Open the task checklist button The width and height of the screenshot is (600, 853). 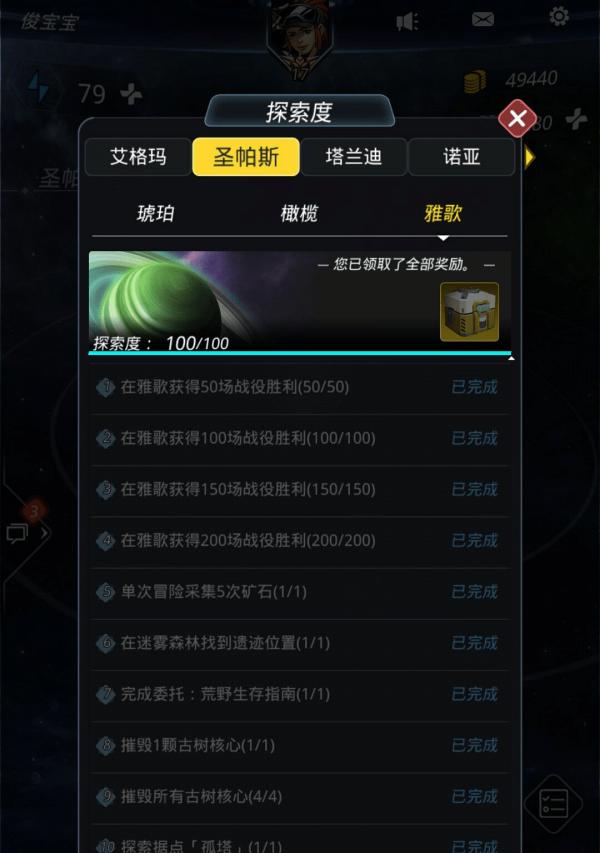(553, 803)
